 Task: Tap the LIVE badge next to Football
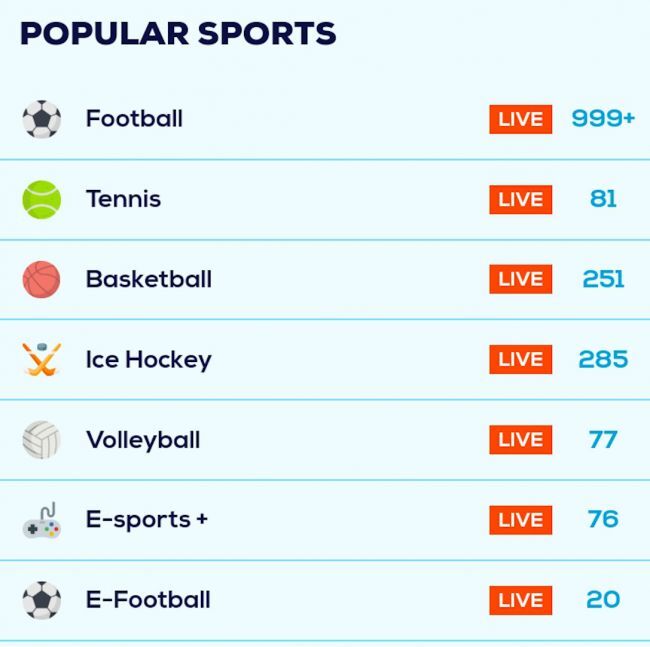[x=520, y=119]
